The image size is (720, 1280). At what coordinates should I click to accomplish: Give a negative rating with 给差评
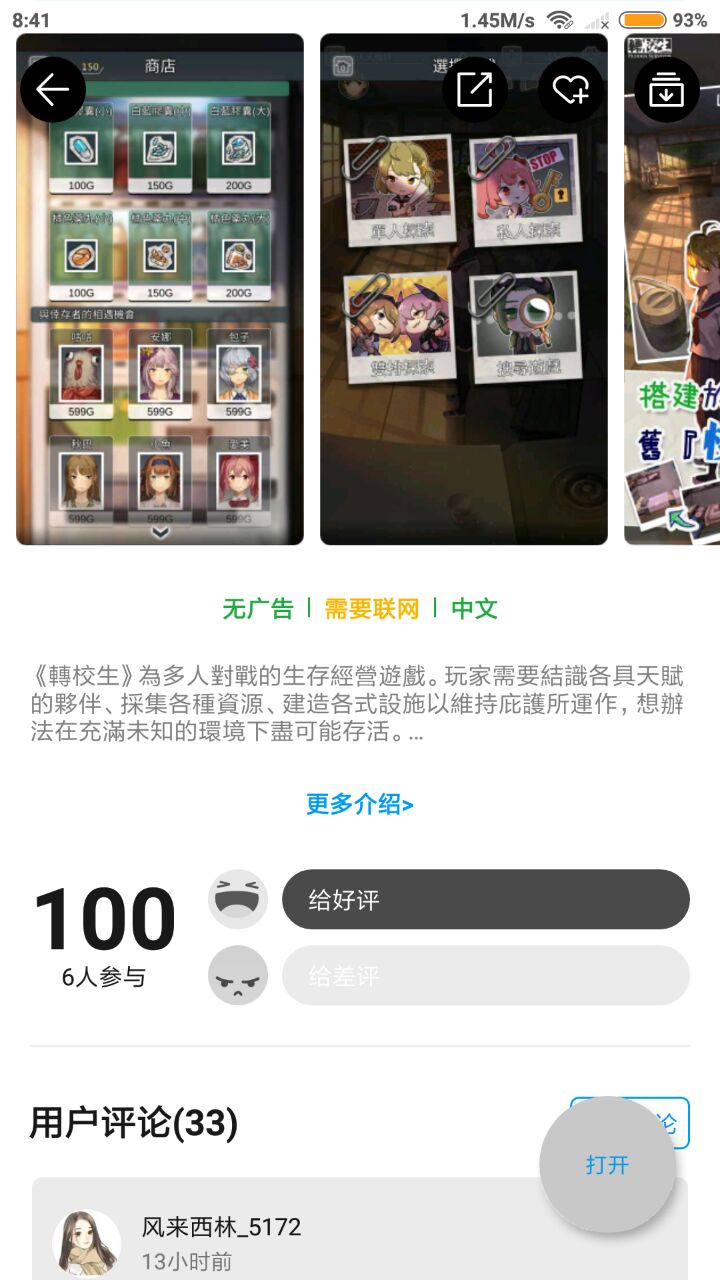(x=485, y=975)
